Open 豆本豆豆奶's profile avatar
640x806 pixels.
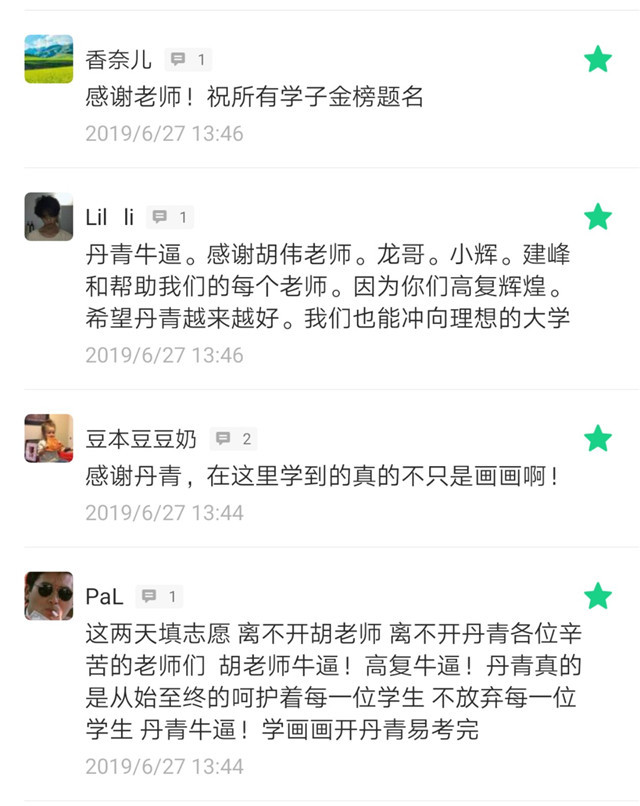pos(49,438)
